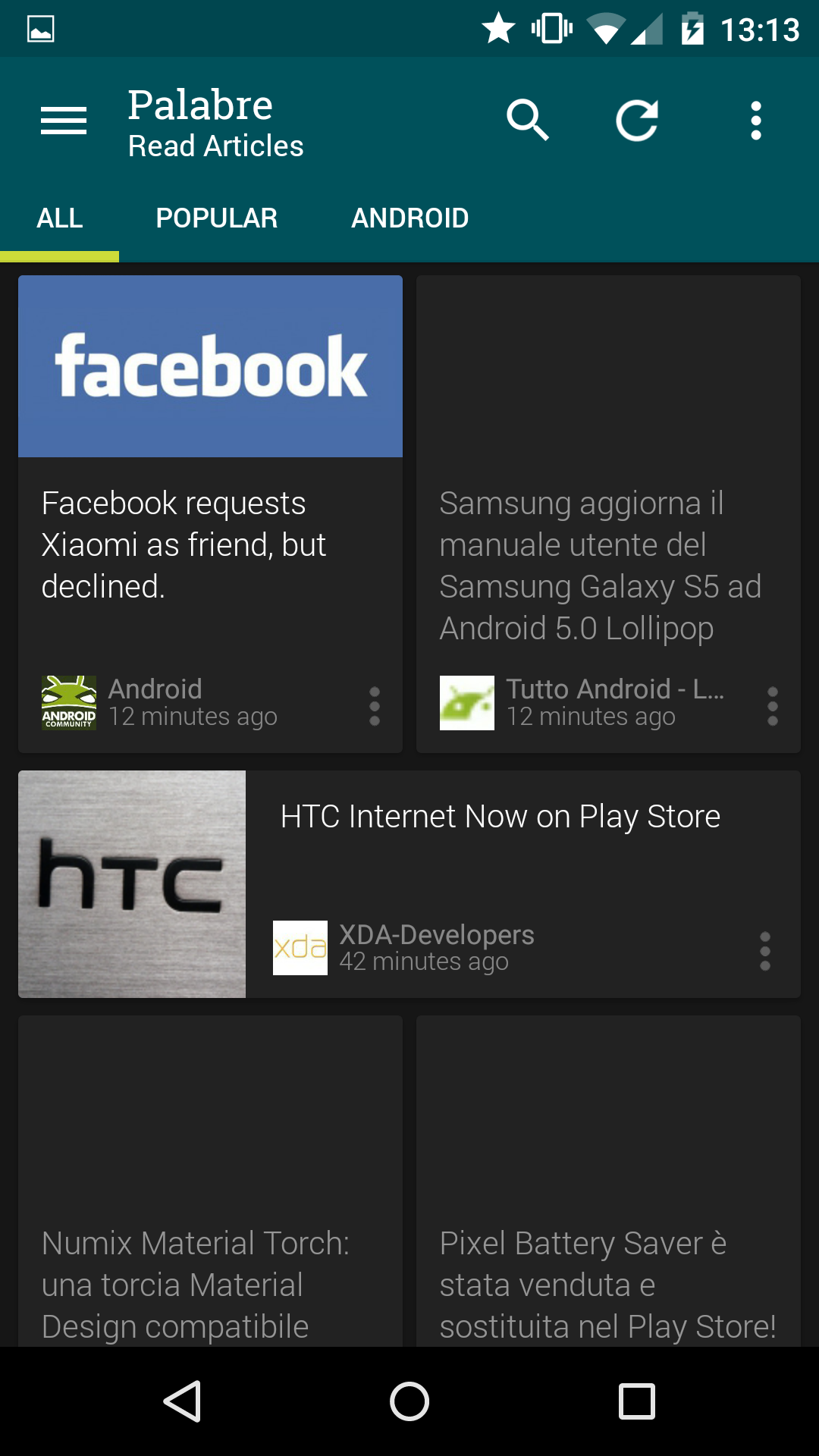Open the Facebook requests Xiaomi article
Image resolution: width=819 pixels, height=1456 pixels.
[x=210, y=514]
